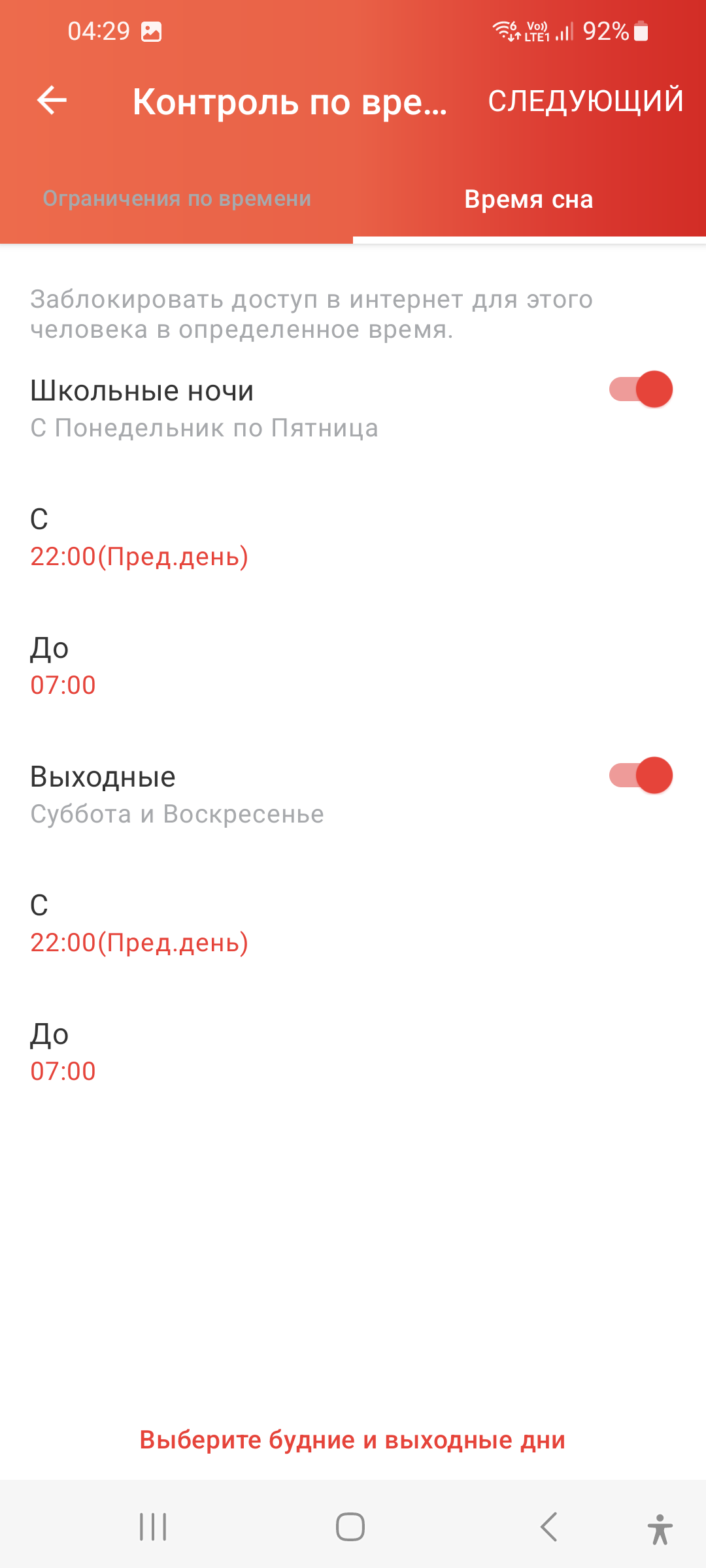706x1568 pixels.
Task: Open Выберите будние и выходные дни
Action: (x=352, y=1440)
